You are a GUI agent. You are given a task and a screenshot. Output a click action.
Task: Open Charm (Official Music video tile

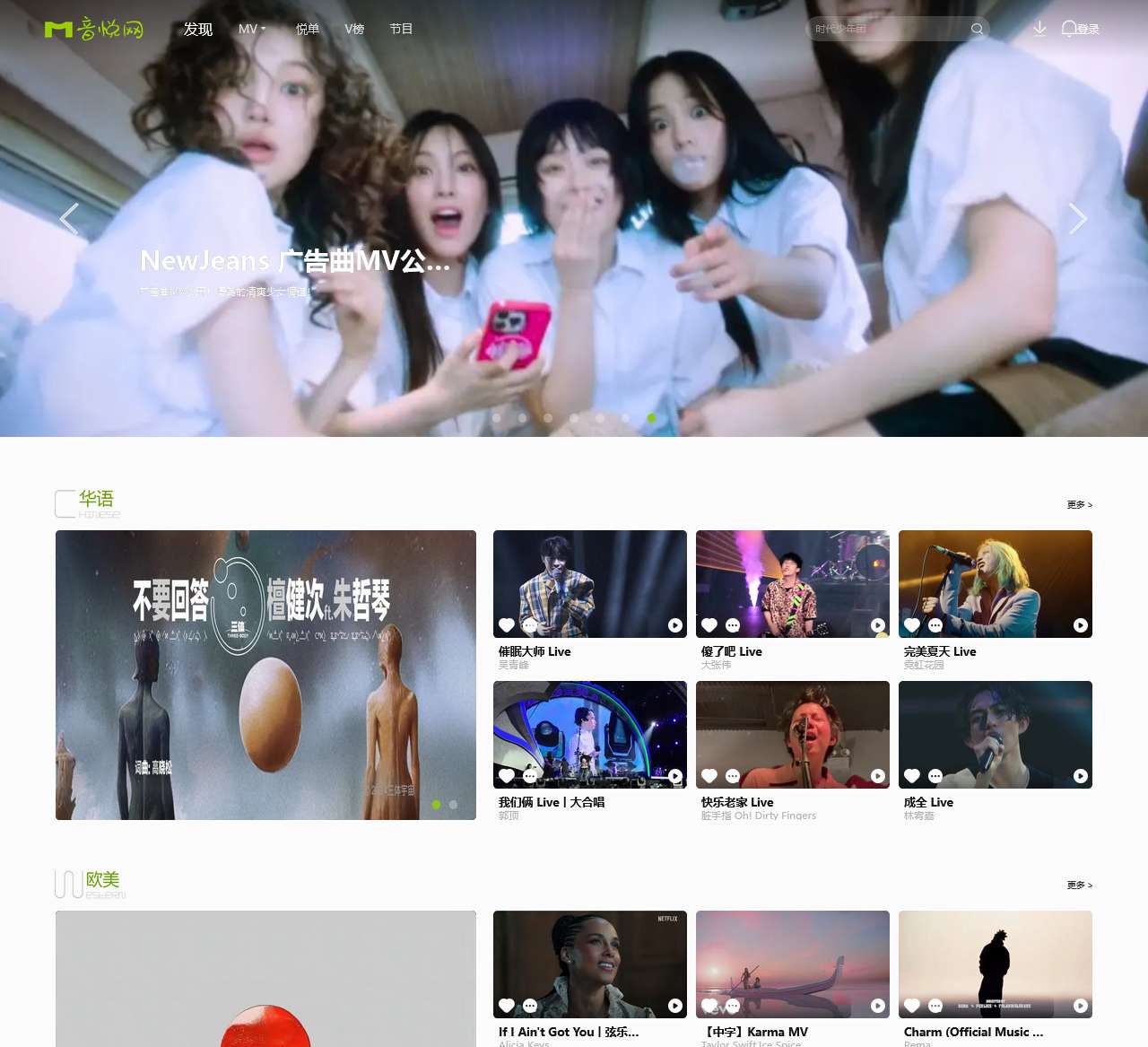point(995,964)
